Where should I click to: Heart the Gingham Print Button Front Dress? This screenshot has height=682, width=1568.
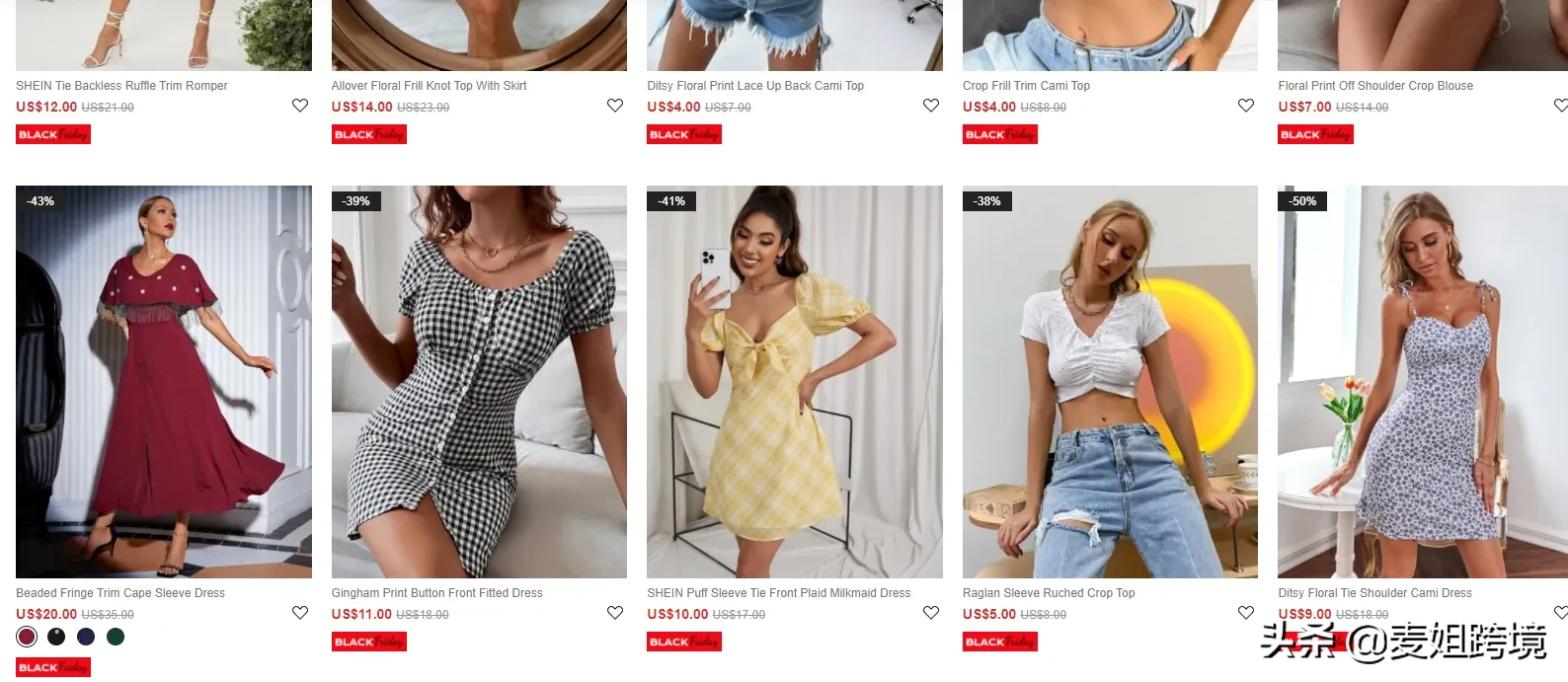[x=615, y=613]
